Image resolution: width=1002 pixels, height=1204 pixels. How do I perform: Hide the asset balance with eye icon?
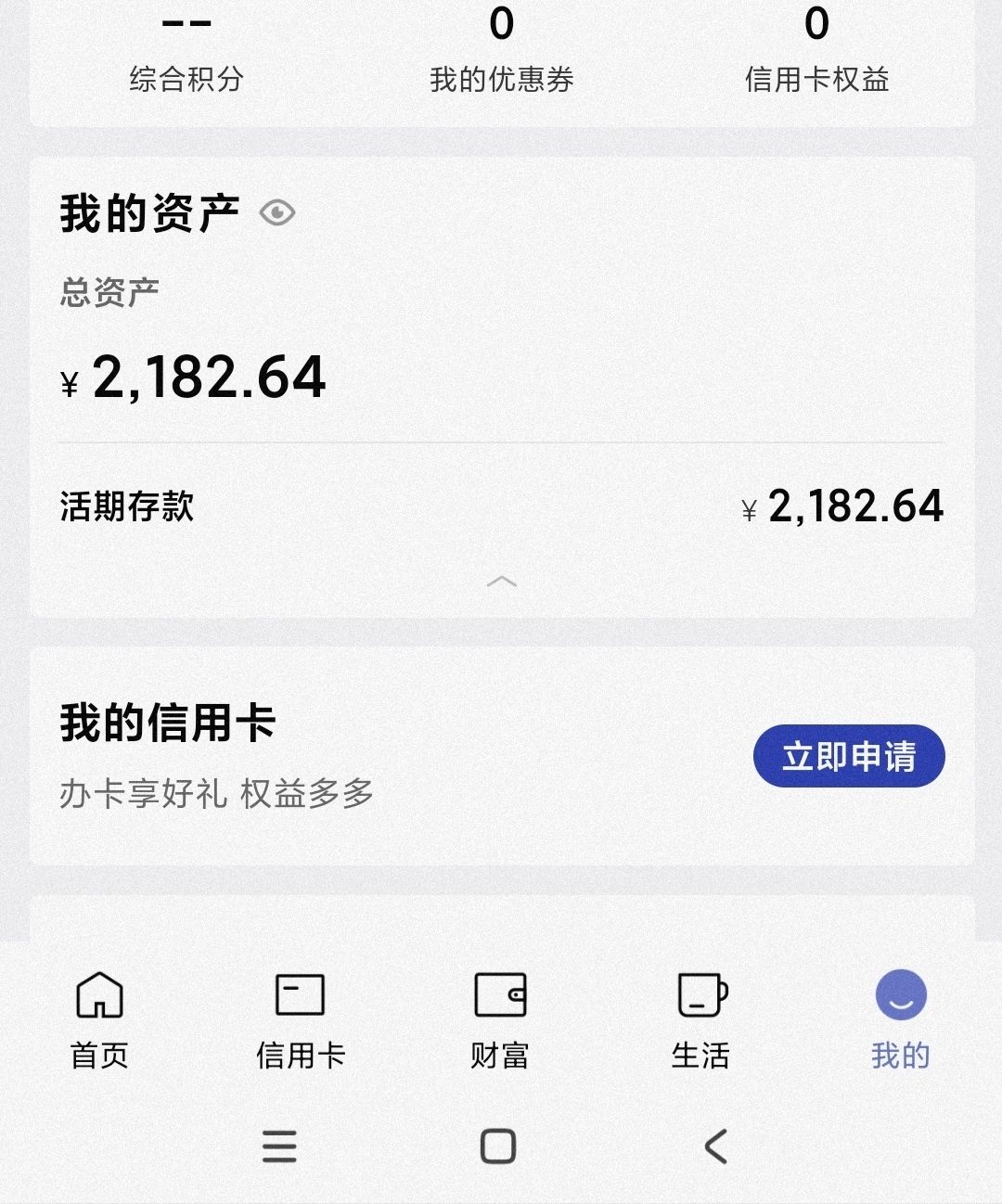pos(277,213)
